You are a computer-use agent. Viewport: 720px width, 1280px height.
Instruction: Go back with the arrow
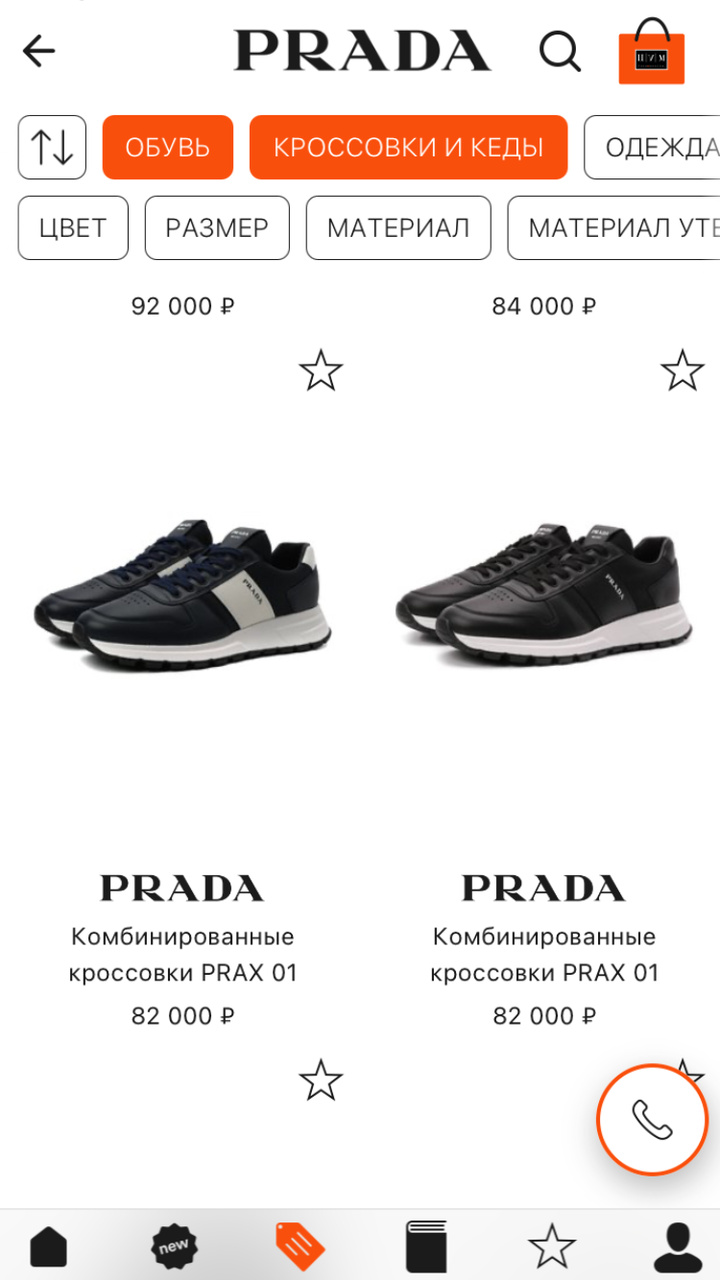point(39,51)
